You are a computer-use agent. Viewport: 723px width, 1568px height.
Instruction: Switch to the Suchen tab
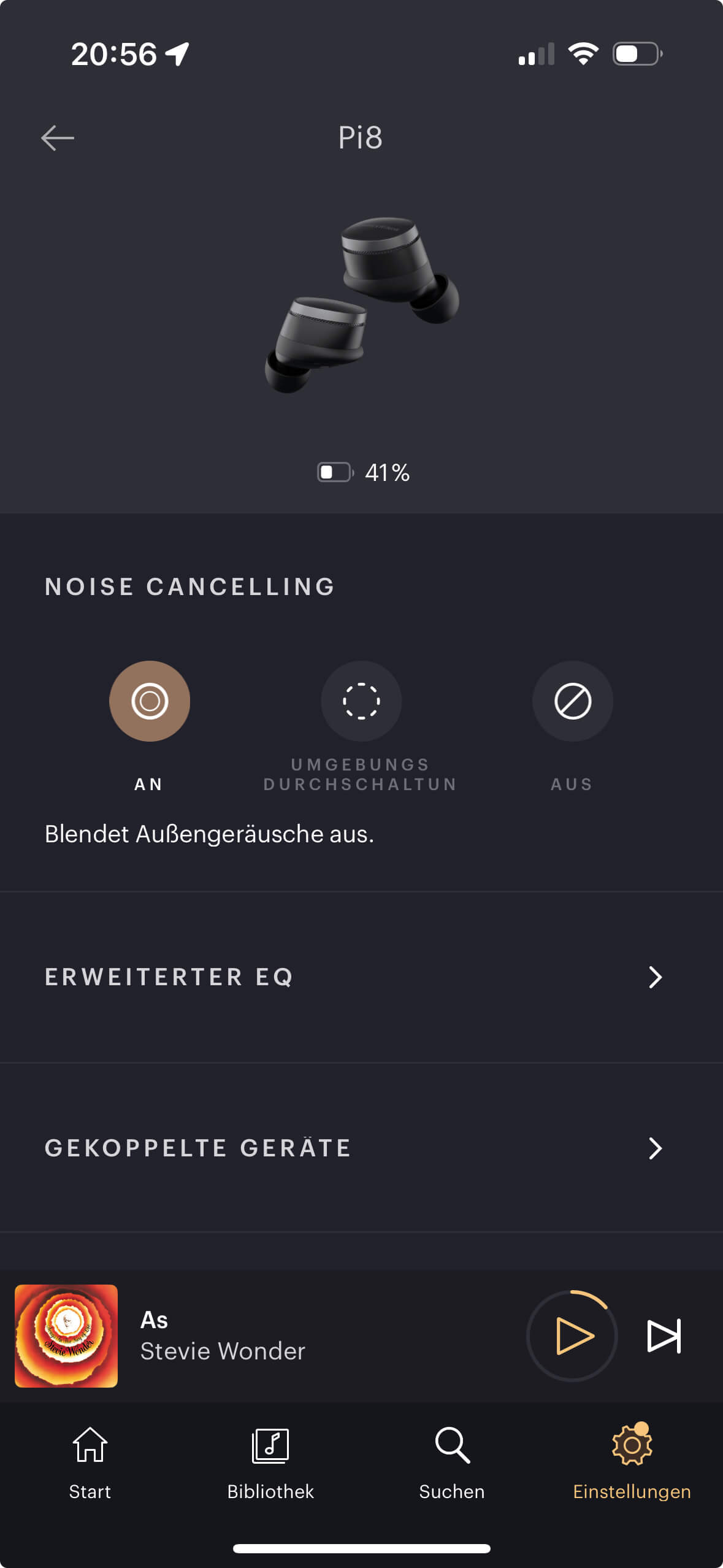[452, 1463]
